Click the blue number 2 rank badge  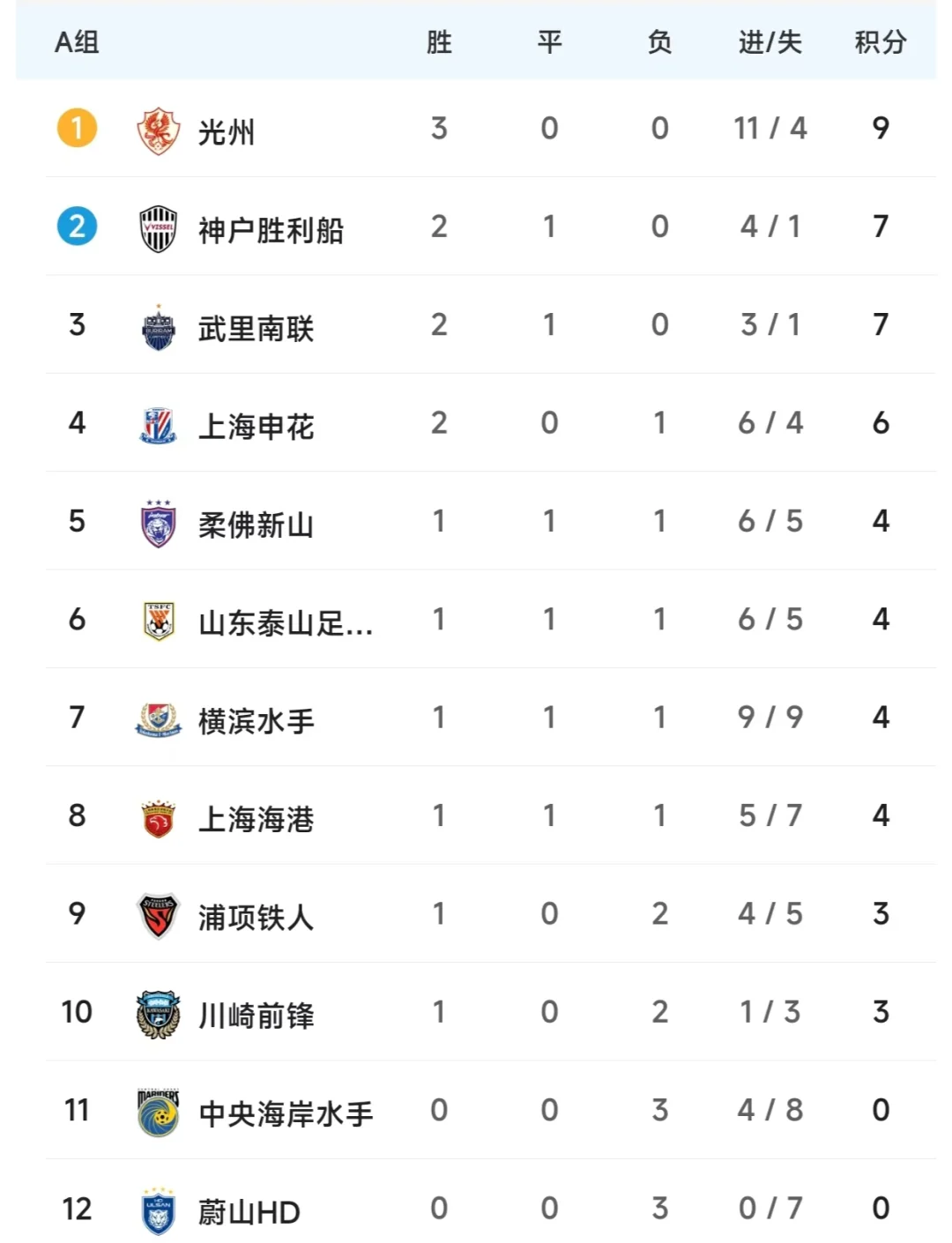tap(78, 227)
